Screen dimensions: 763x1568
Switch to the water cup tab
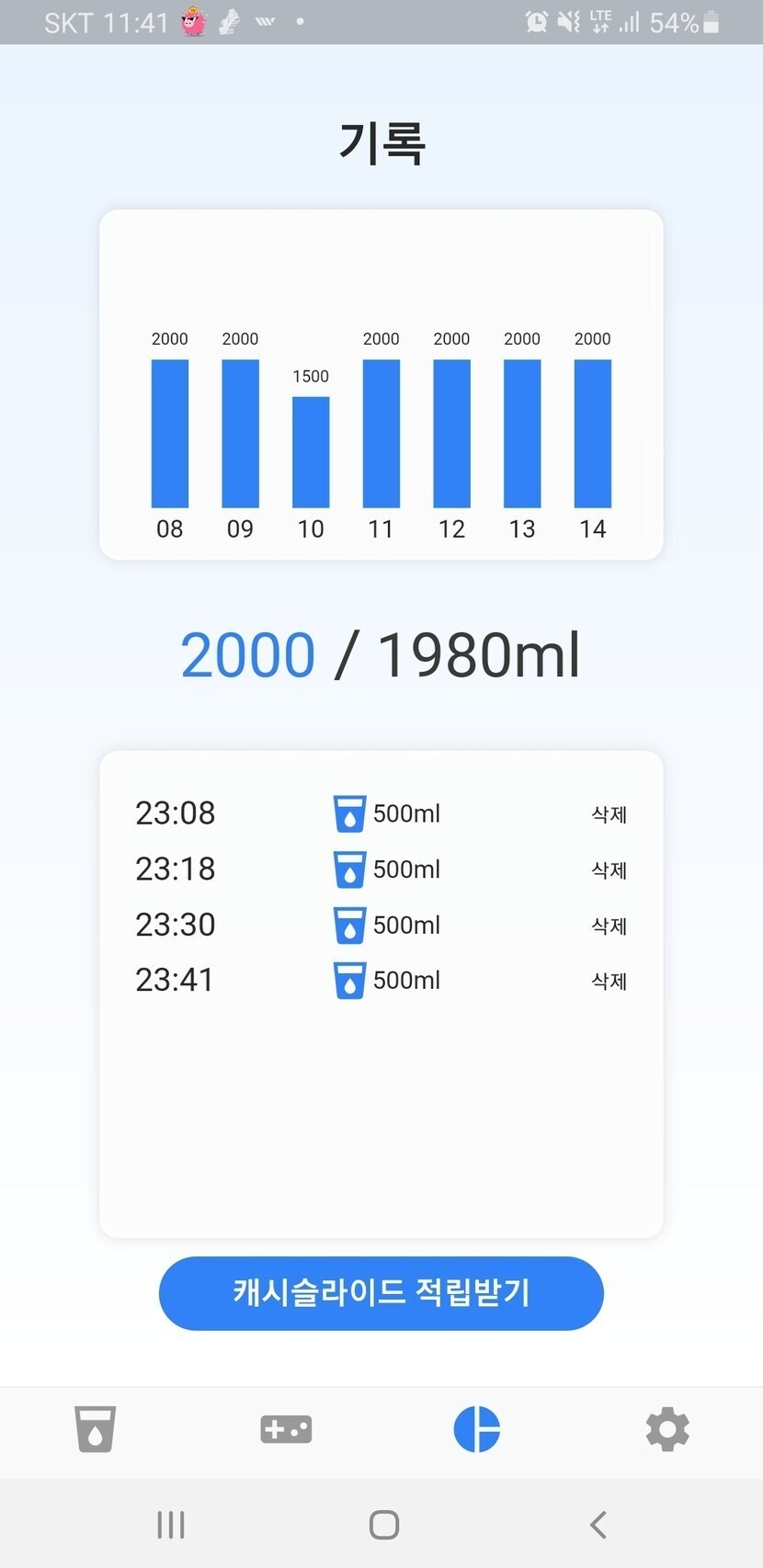tap(95, 1429)
